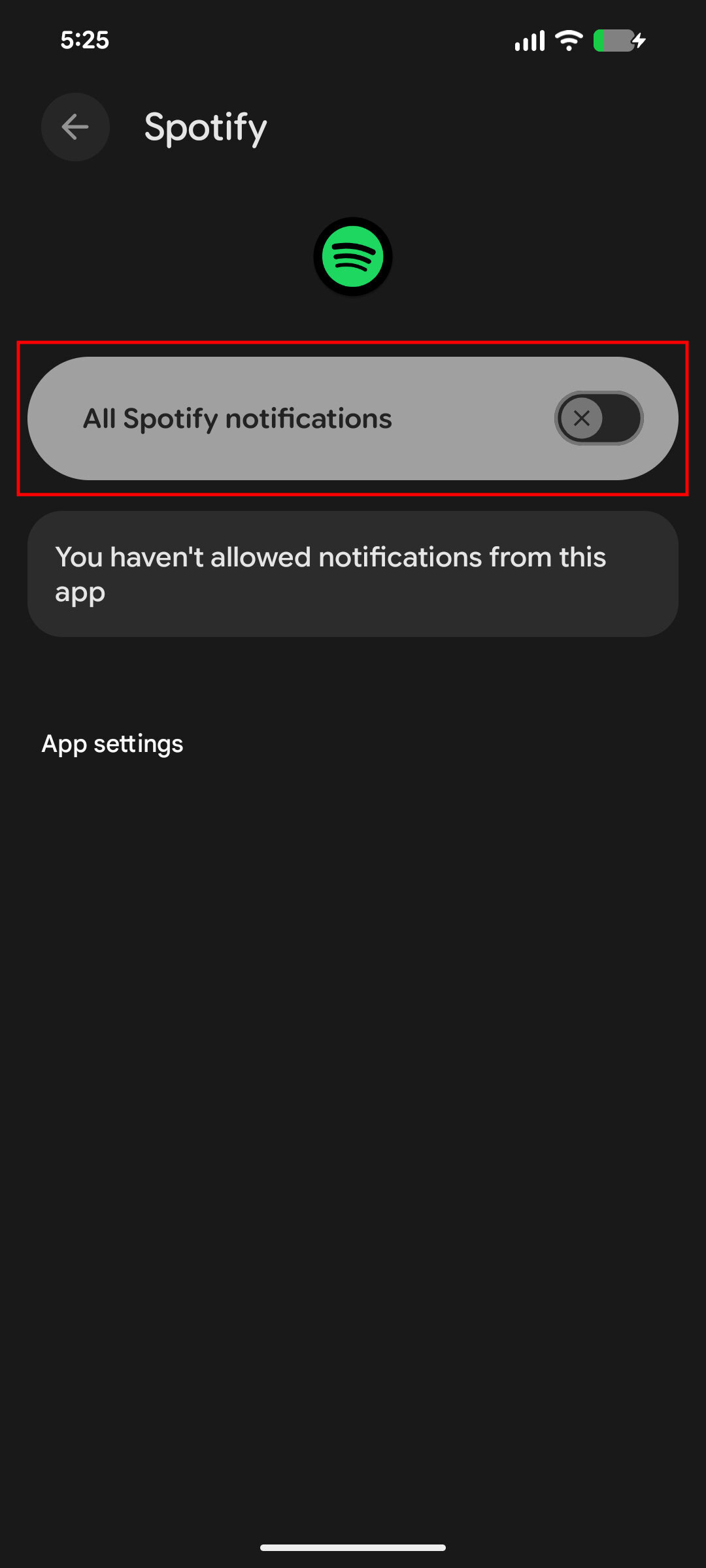Click the status bar clock
The width and height of the screenshot is (706, 1568).
pos(84,41)
